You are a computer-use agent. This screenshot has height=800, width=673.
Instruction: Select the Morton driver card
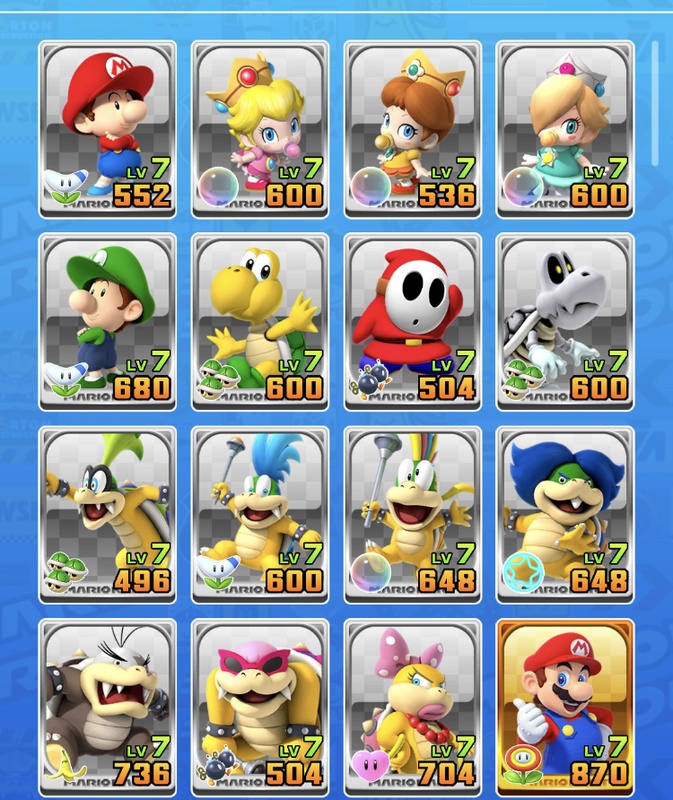coord(108,706)
